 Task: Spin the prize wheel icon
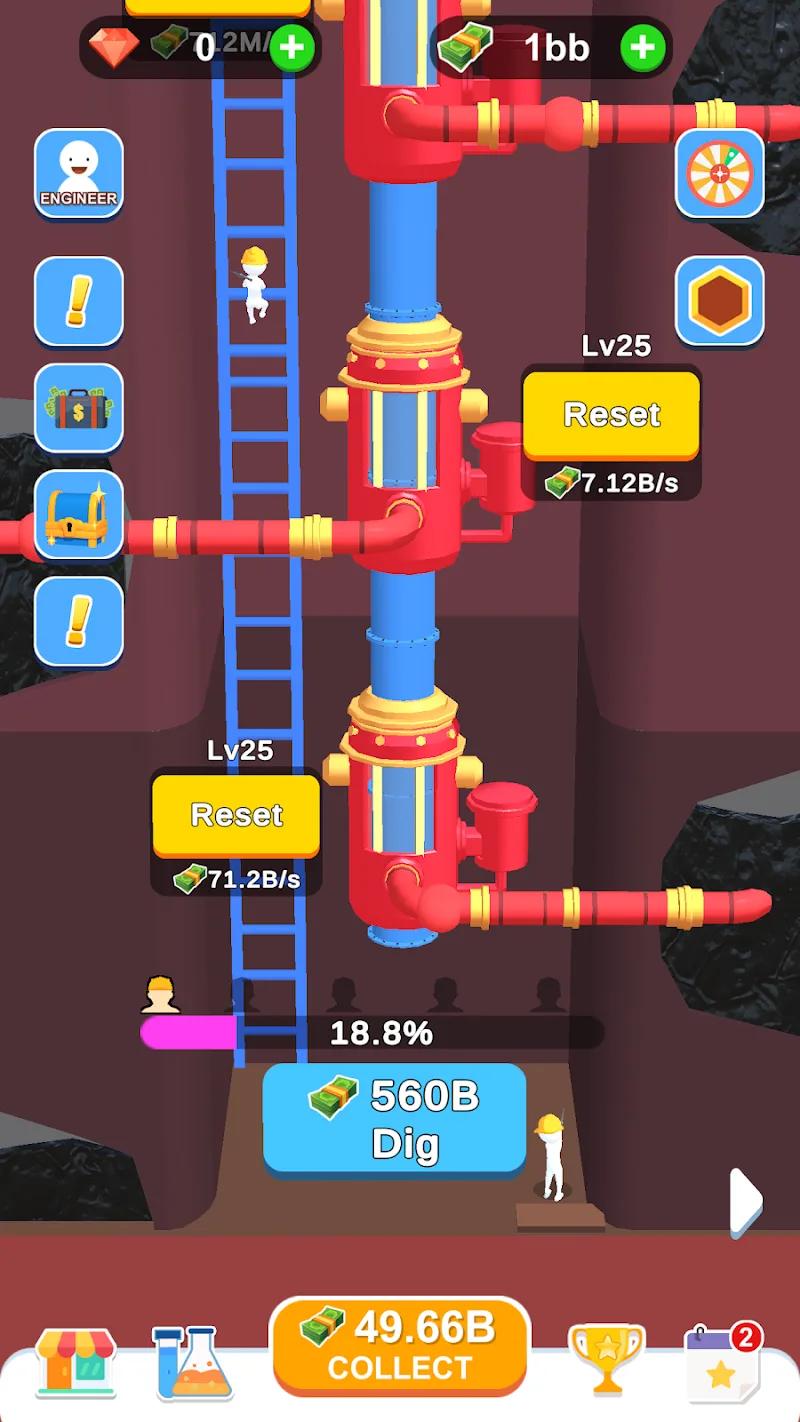(x=719, y=175)
